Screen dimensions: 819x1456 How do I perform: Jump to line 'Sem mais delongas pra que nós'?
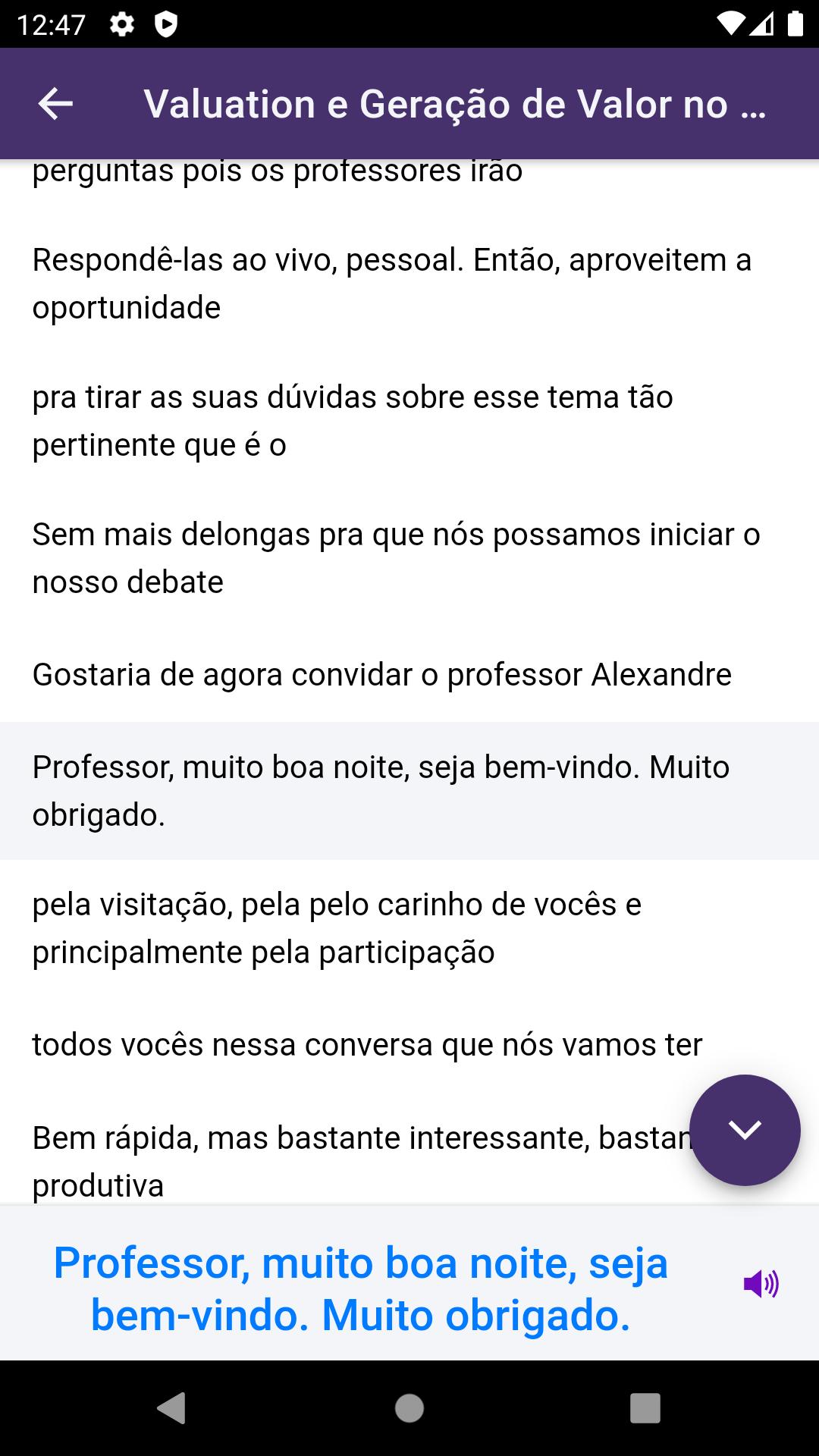[409, 558]
